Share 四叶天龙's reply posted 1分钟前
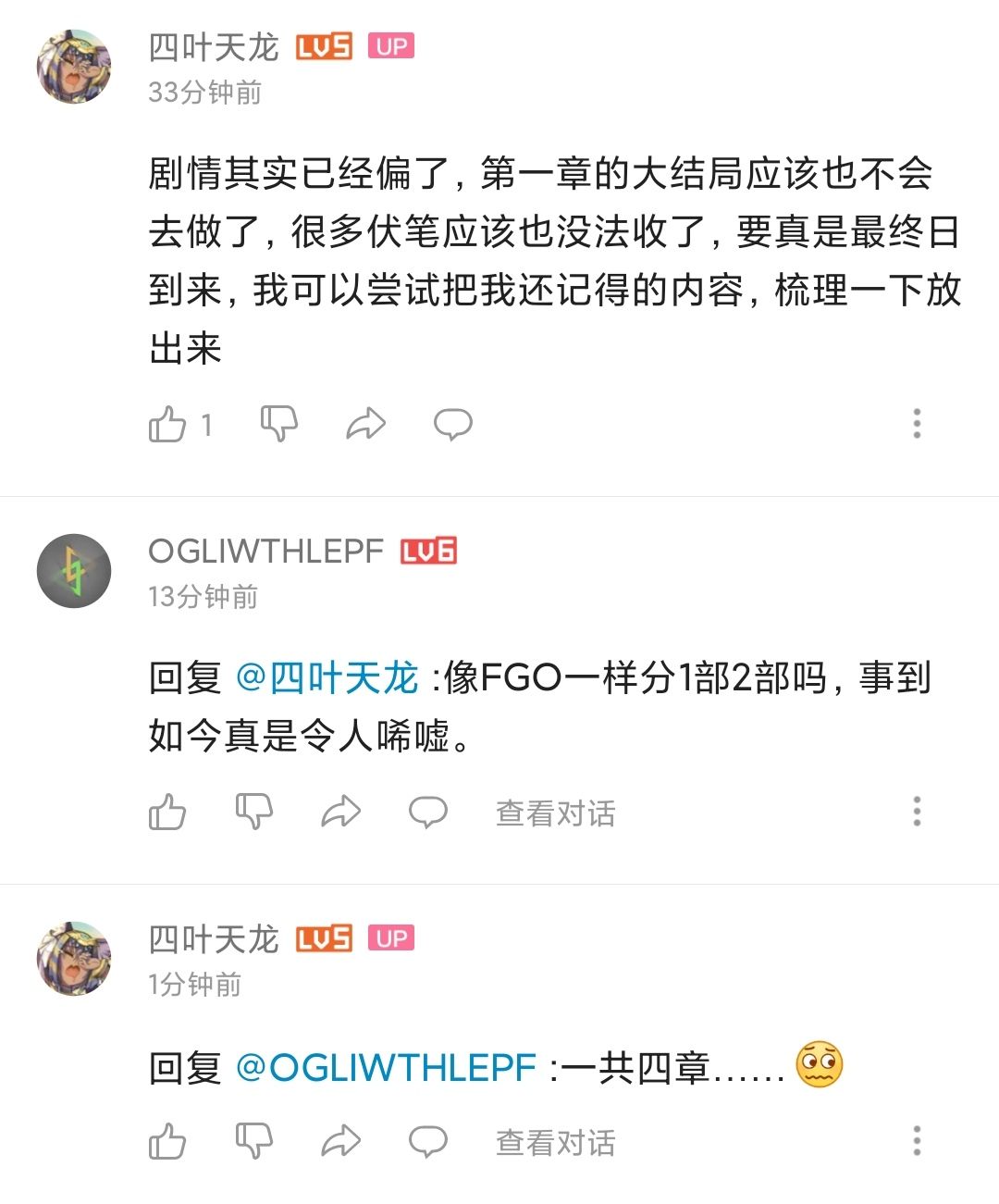This screenshot has width=999, height=1204. pyautogui.click(x=340, y=1141)
